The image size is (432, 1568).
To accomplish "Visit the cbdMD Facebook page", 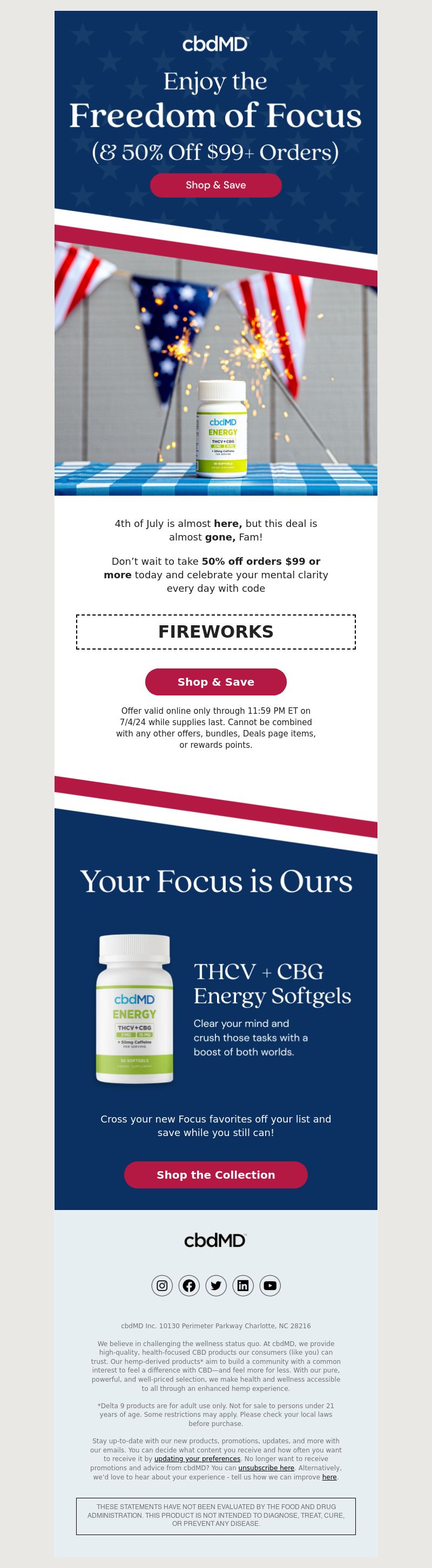I will 189,1285.
